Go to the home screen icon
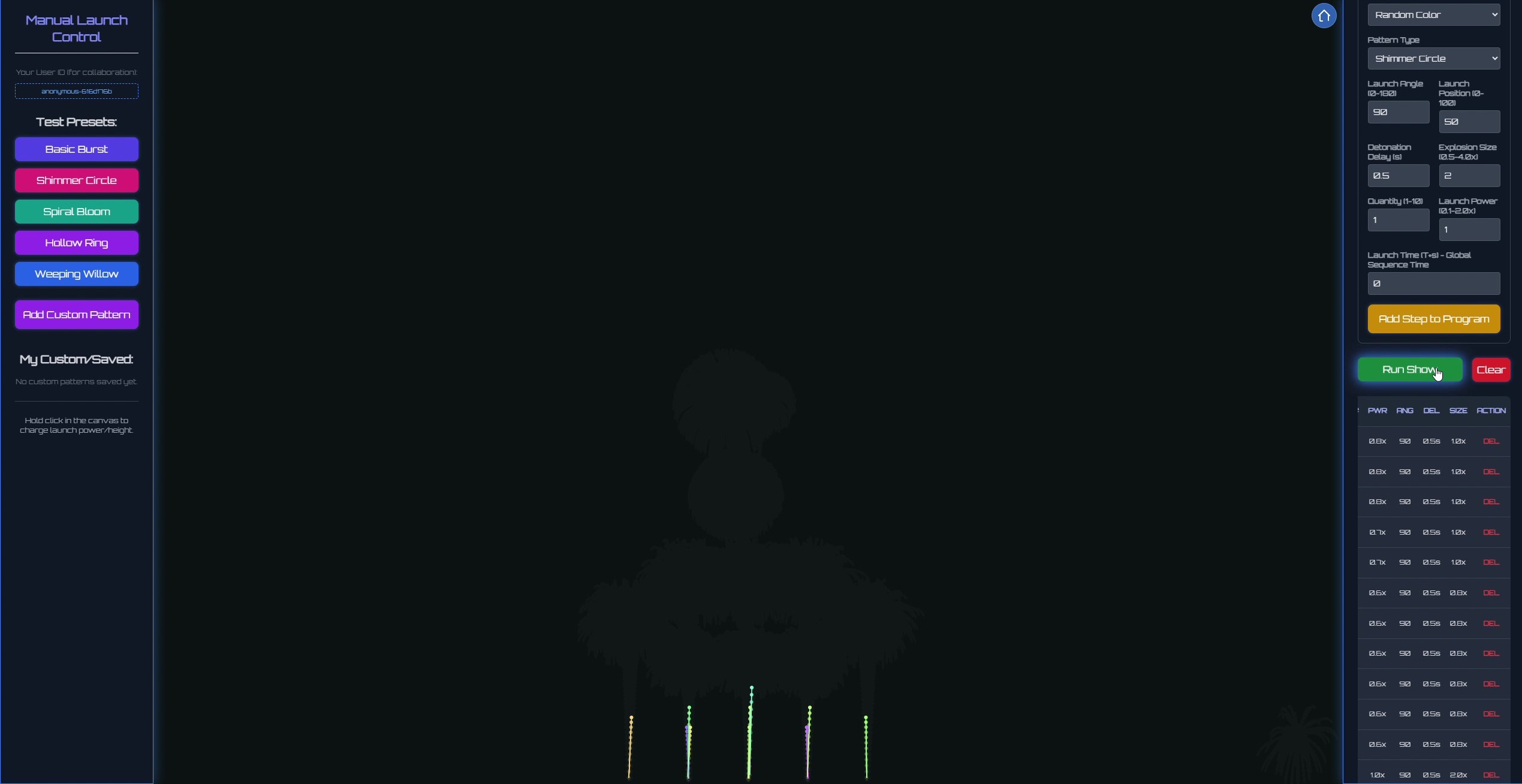Screen dimensions: 1522x784 (1324, 16)
